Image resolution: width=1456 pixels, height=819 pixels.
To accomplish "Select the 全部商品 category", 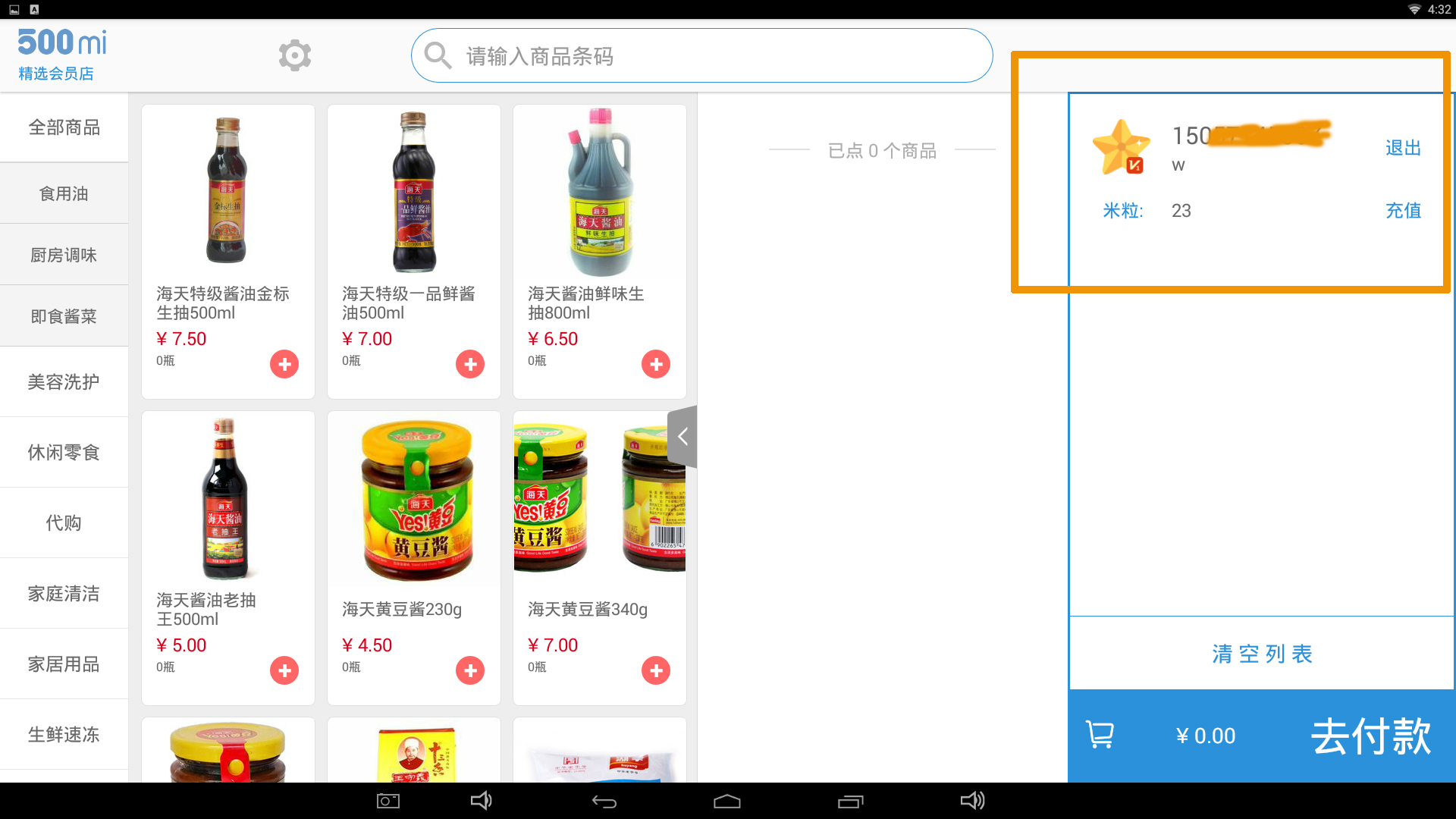I will coord(64,127).
